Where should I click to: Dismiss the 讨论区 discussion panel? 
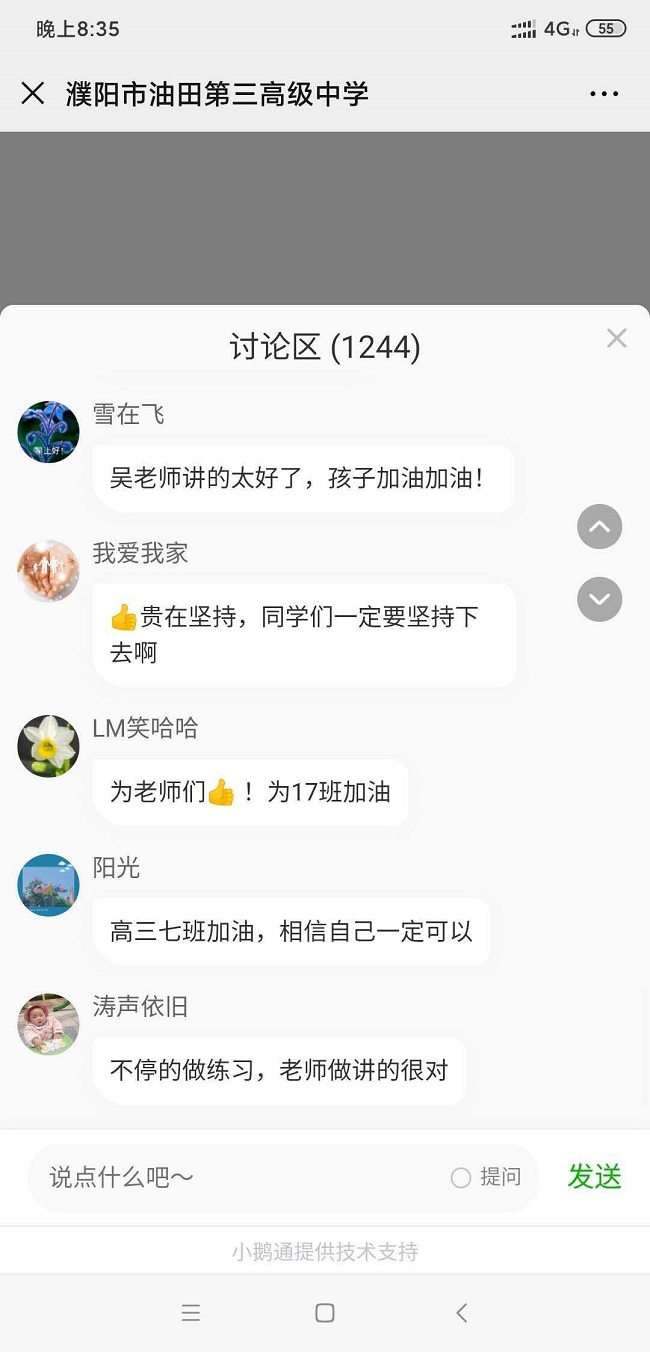tap(617, 338)
